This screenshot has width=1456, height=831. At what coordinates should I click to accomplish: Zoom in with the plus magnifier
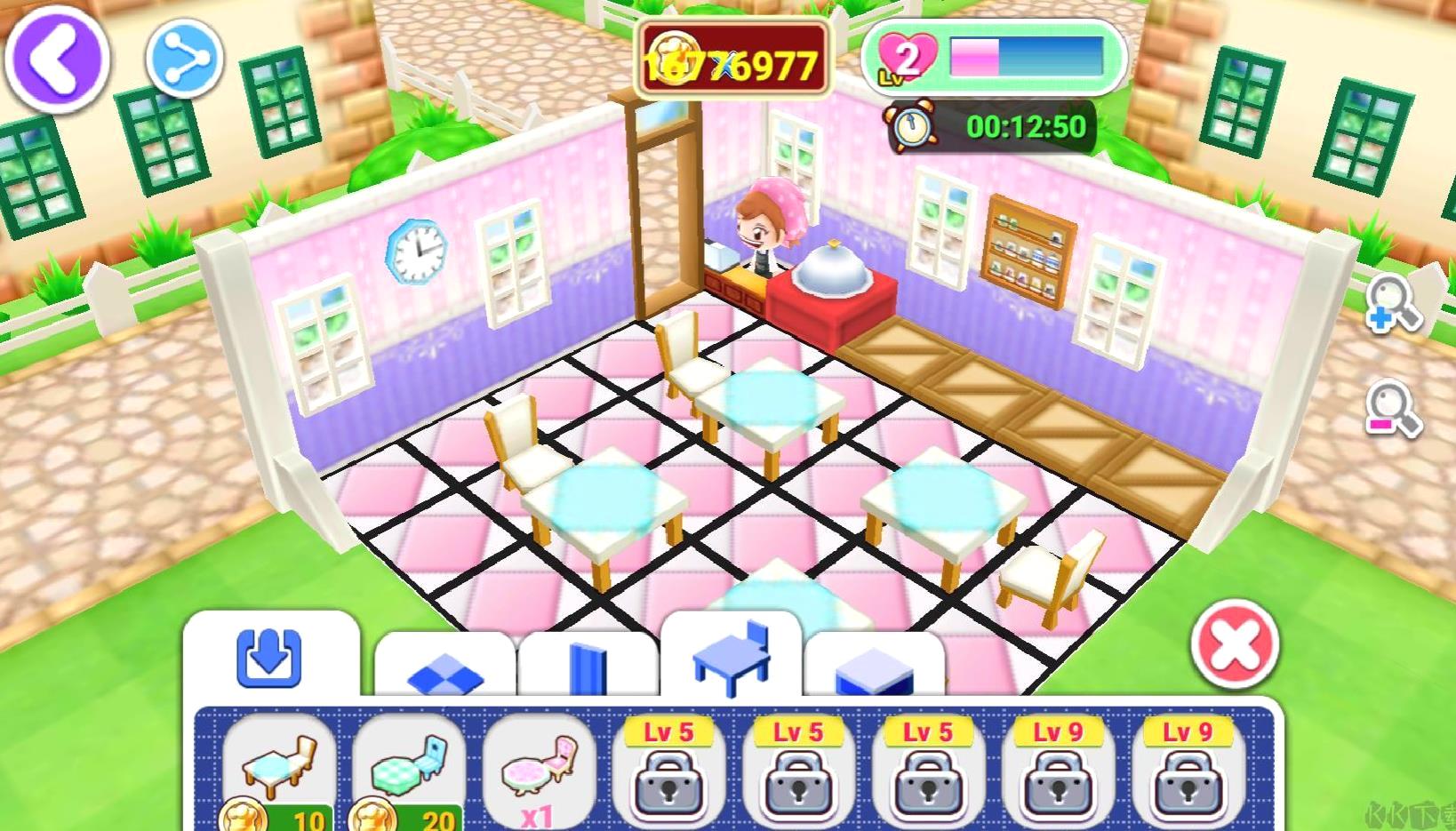pyautogui.click(x=1393, y=305)
